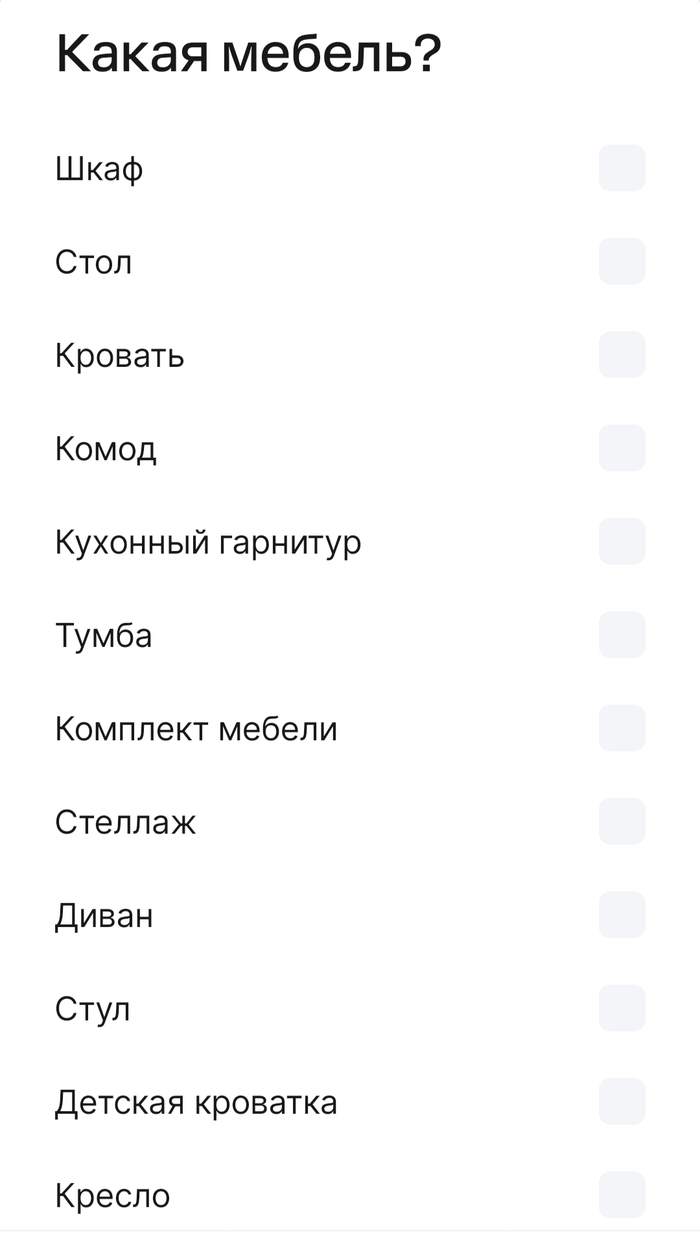Image resolution: width=700 pixels, height=1237 pixels.
Task: Select Комплект мебели option
Action: (x=622, y=728)
